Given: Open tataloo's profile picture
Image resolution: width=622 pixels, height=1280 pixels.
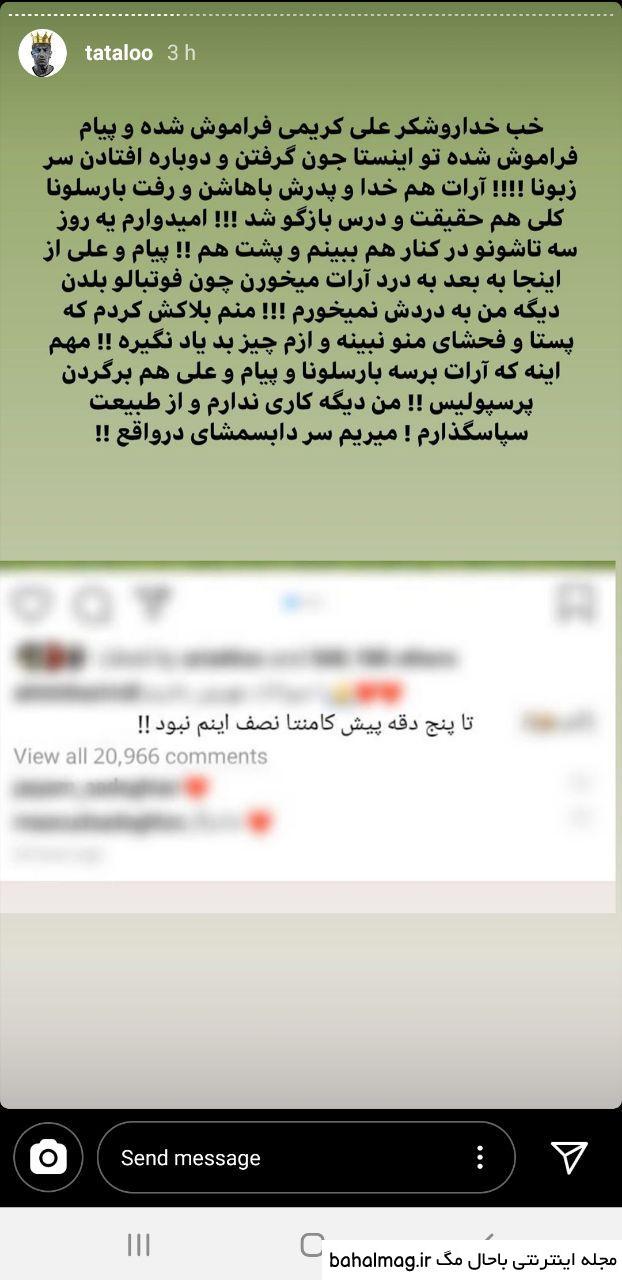Looking at the screenshot, I should click(42, 53).
